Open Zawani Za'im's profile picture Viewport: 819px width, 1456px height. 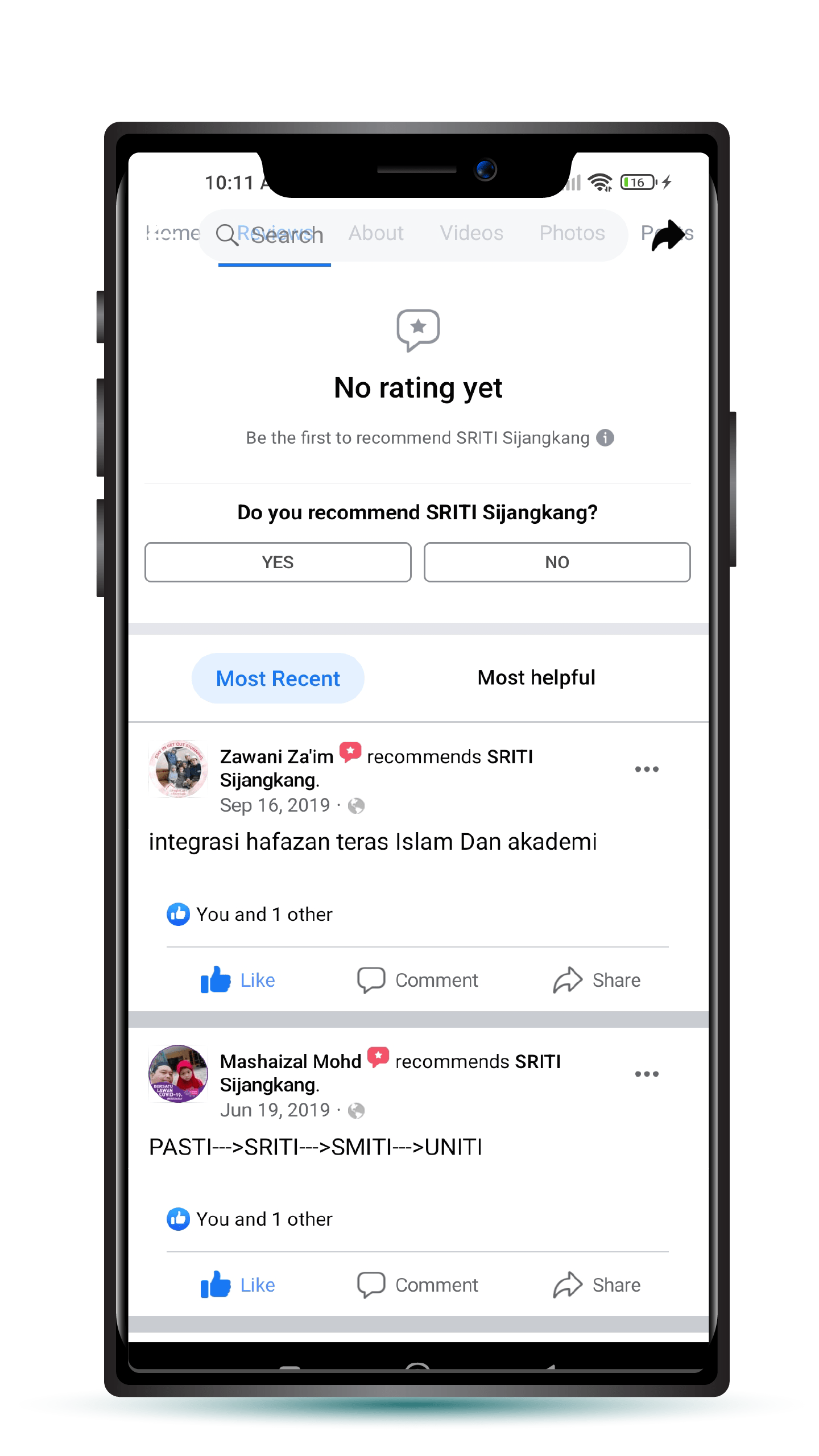[x=178, y=768]
